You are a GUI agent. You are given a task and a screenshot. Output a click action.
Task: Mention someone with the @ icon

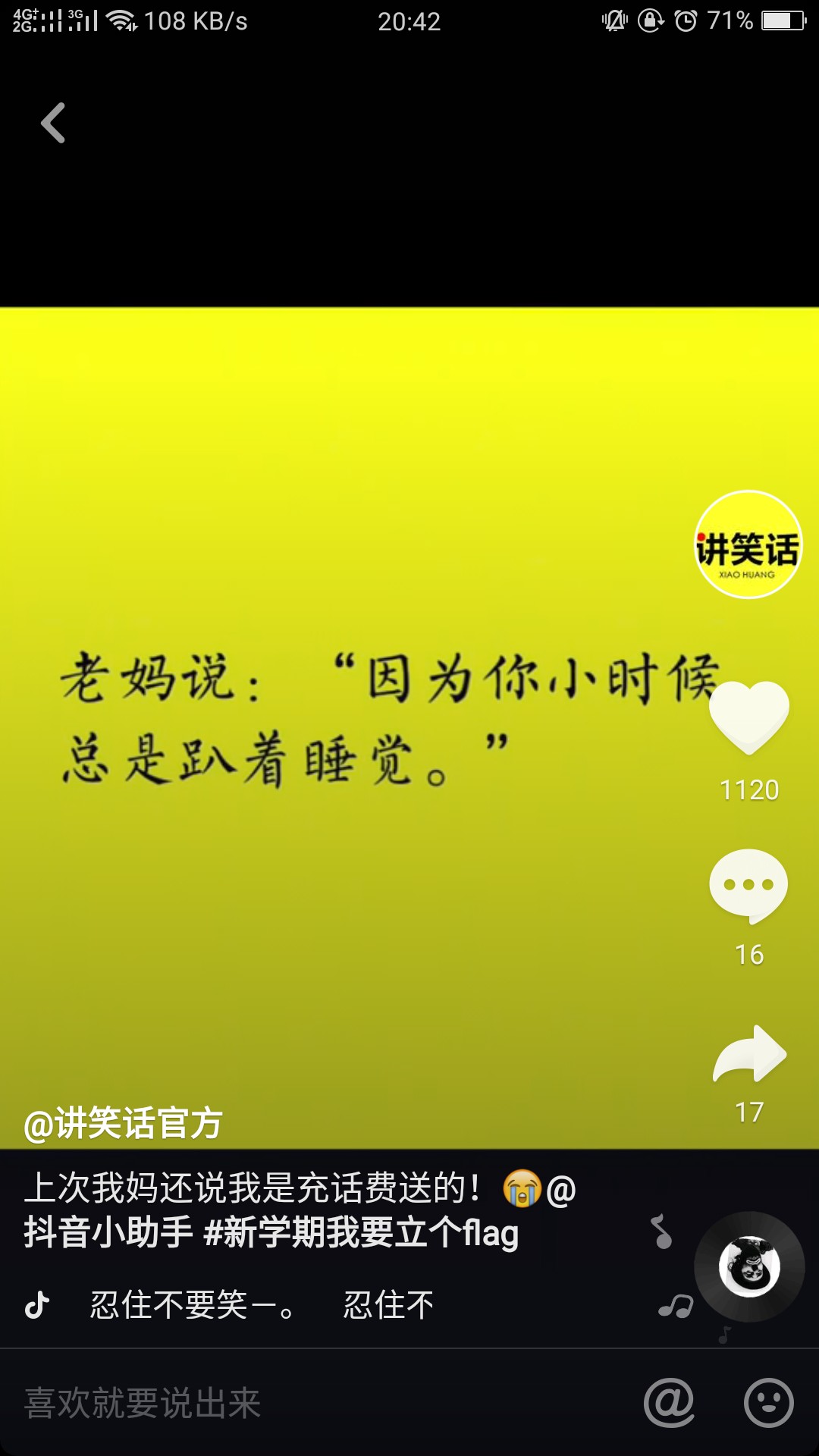pyautogui.click(x=669, y=1403)
